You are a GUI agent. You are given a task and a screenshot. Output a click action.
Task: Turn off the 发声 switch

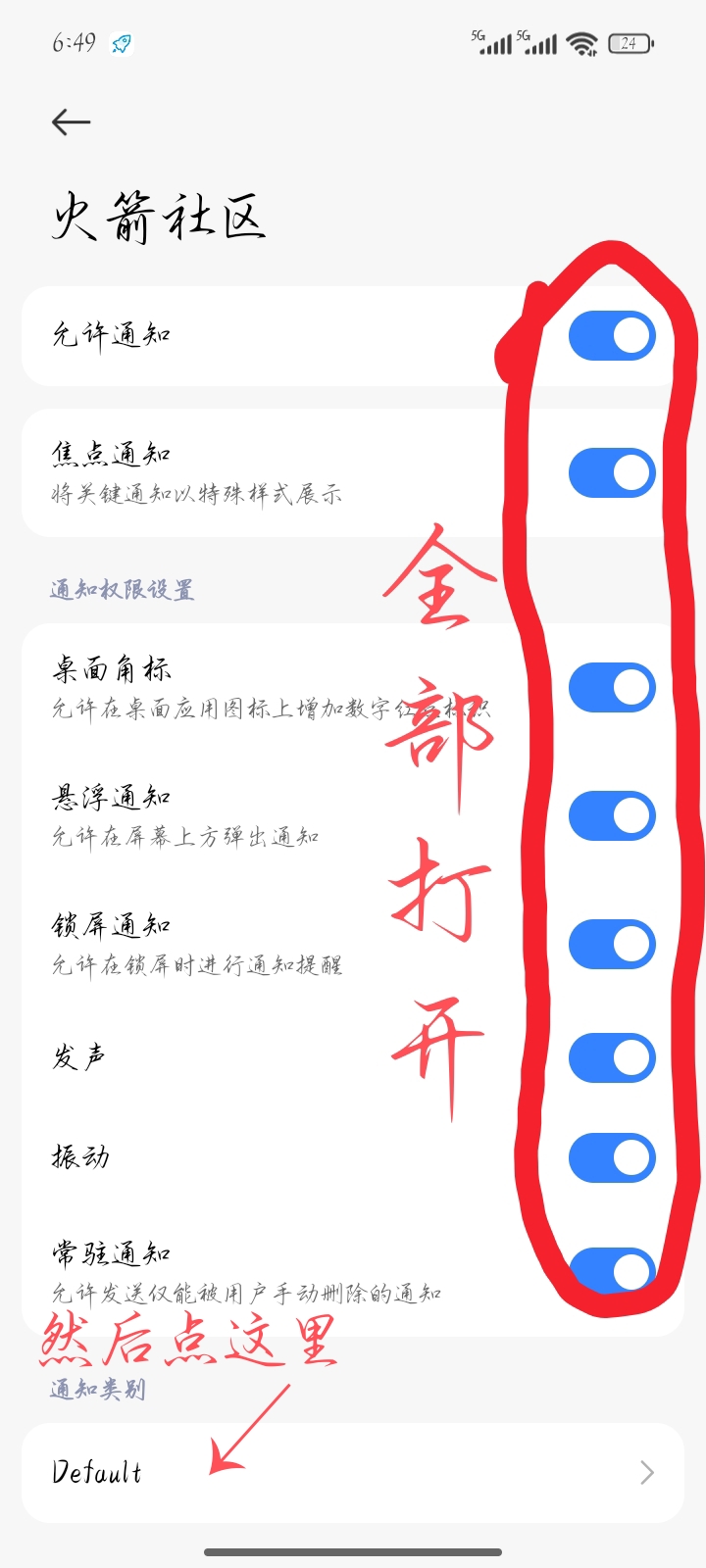click(612, 1057)
